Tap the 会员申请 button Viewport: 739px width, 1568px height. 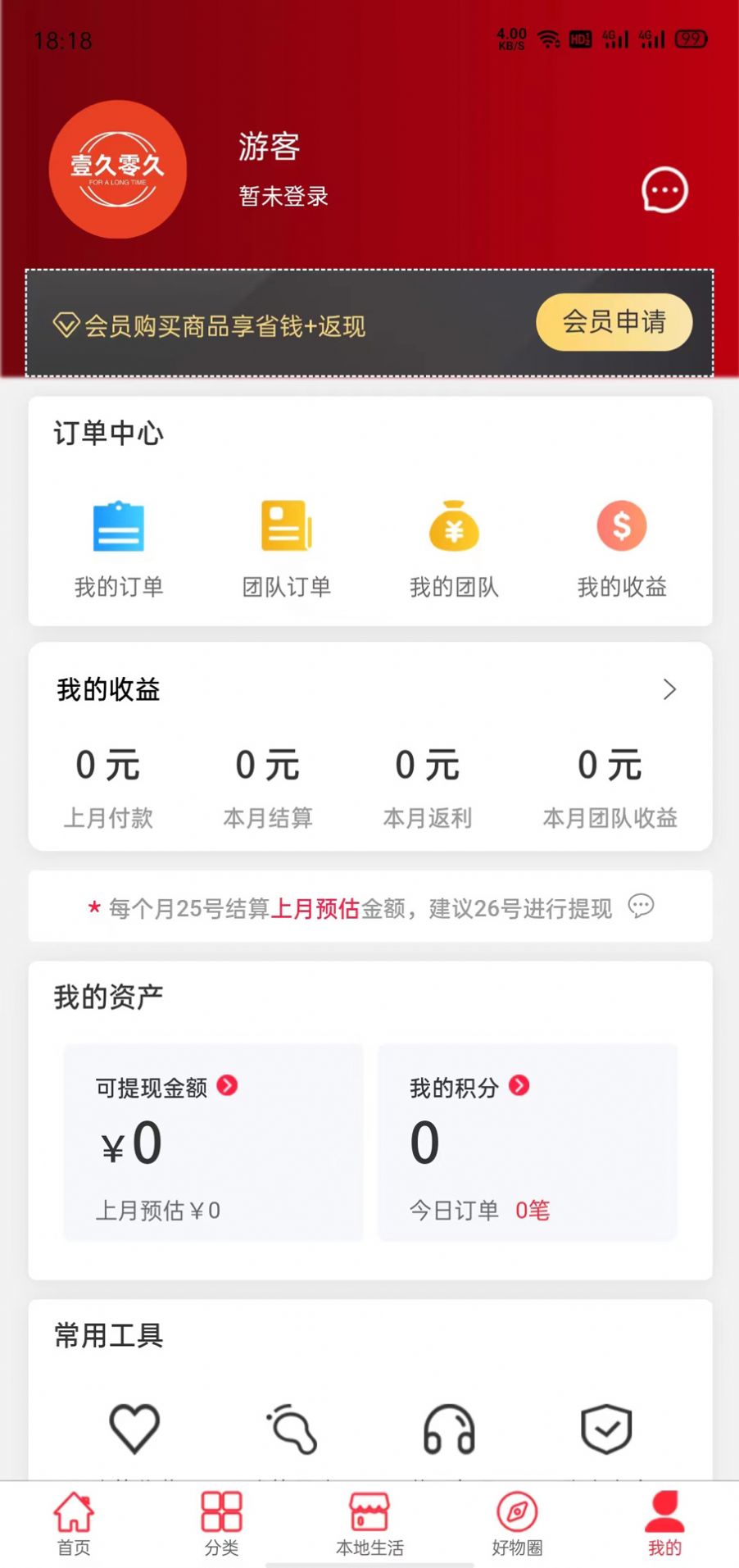(x=614, y=322)
